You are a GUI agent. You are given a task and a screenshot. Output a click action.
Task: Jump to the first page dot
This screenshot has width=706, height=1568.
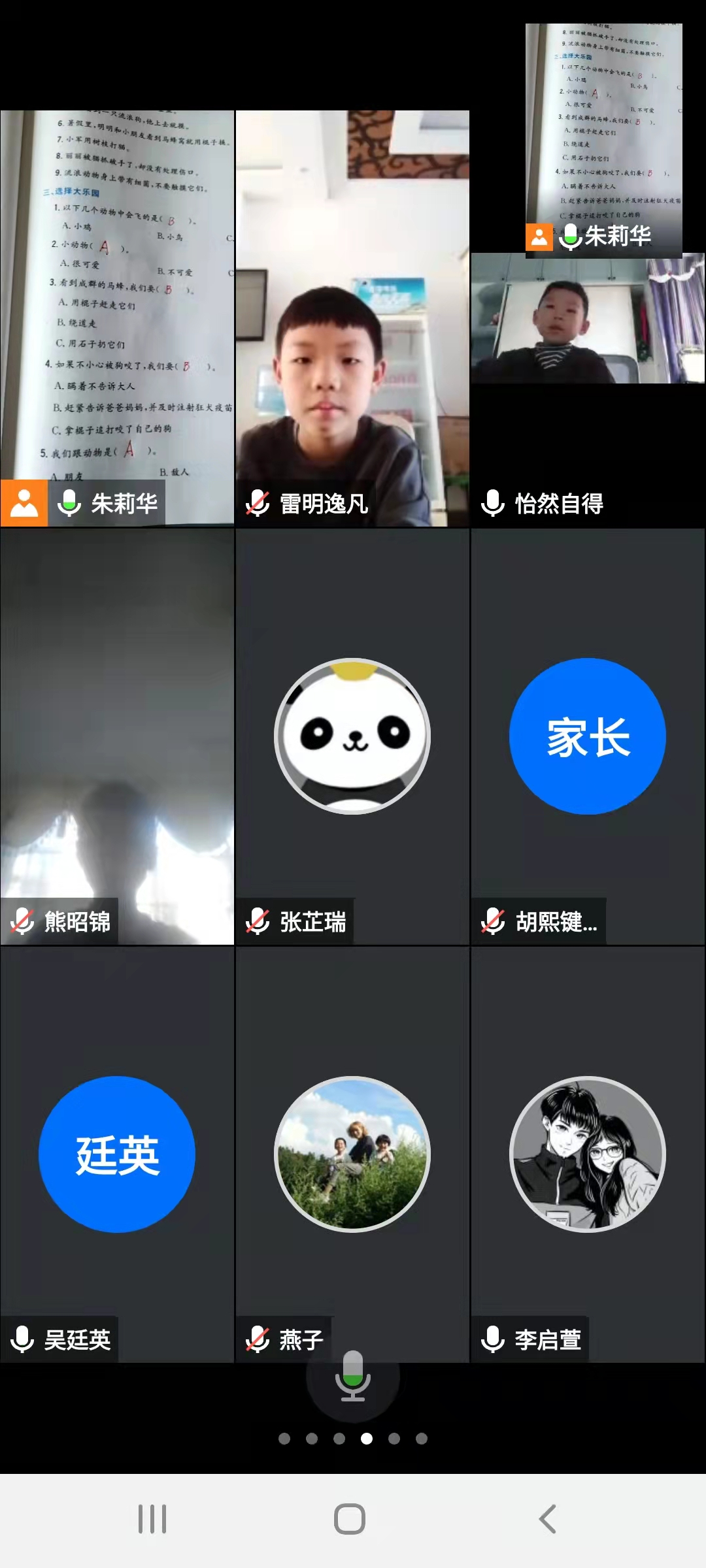click(284, 1438)
